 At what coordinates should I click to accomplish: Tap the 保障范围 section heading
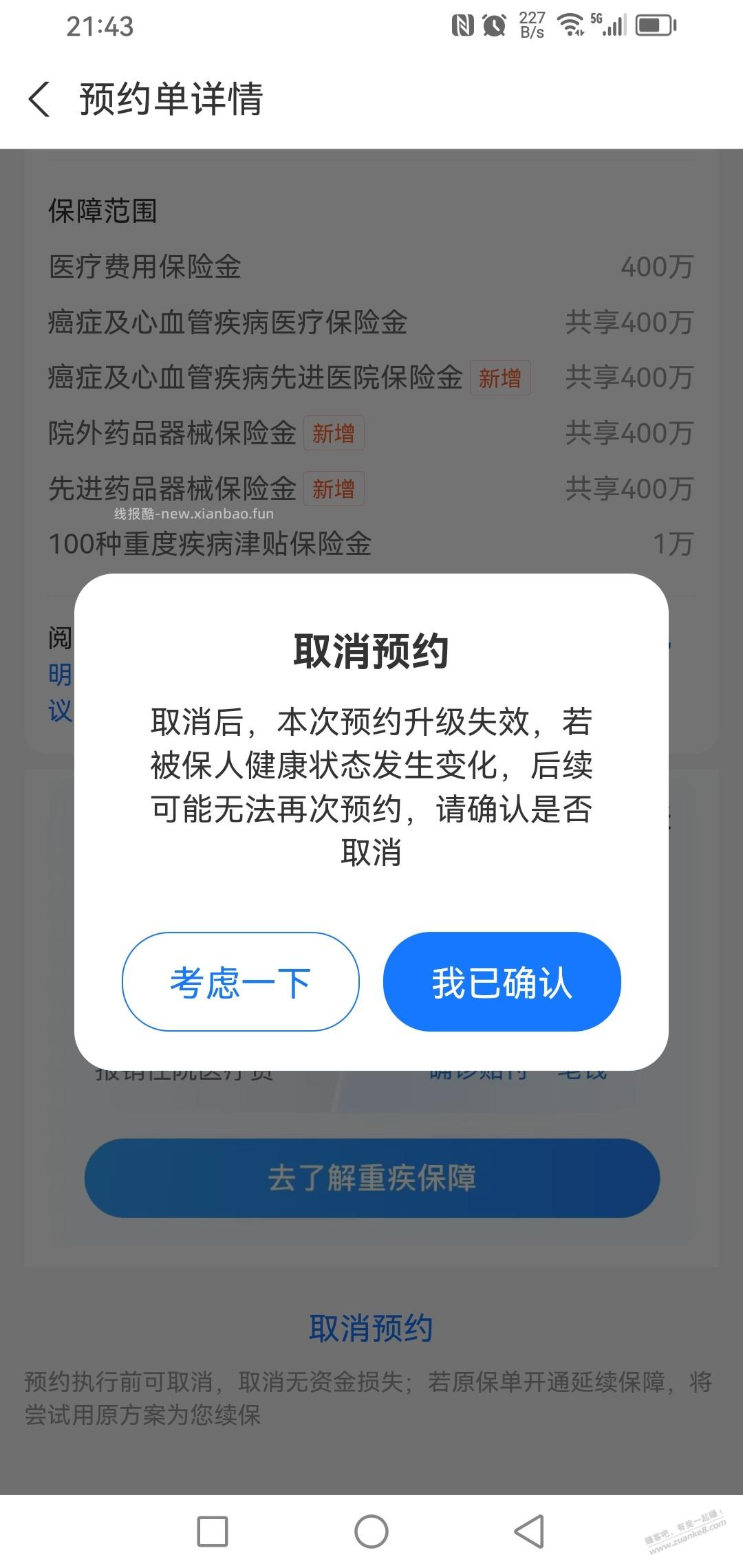click(x=103, y=210)
